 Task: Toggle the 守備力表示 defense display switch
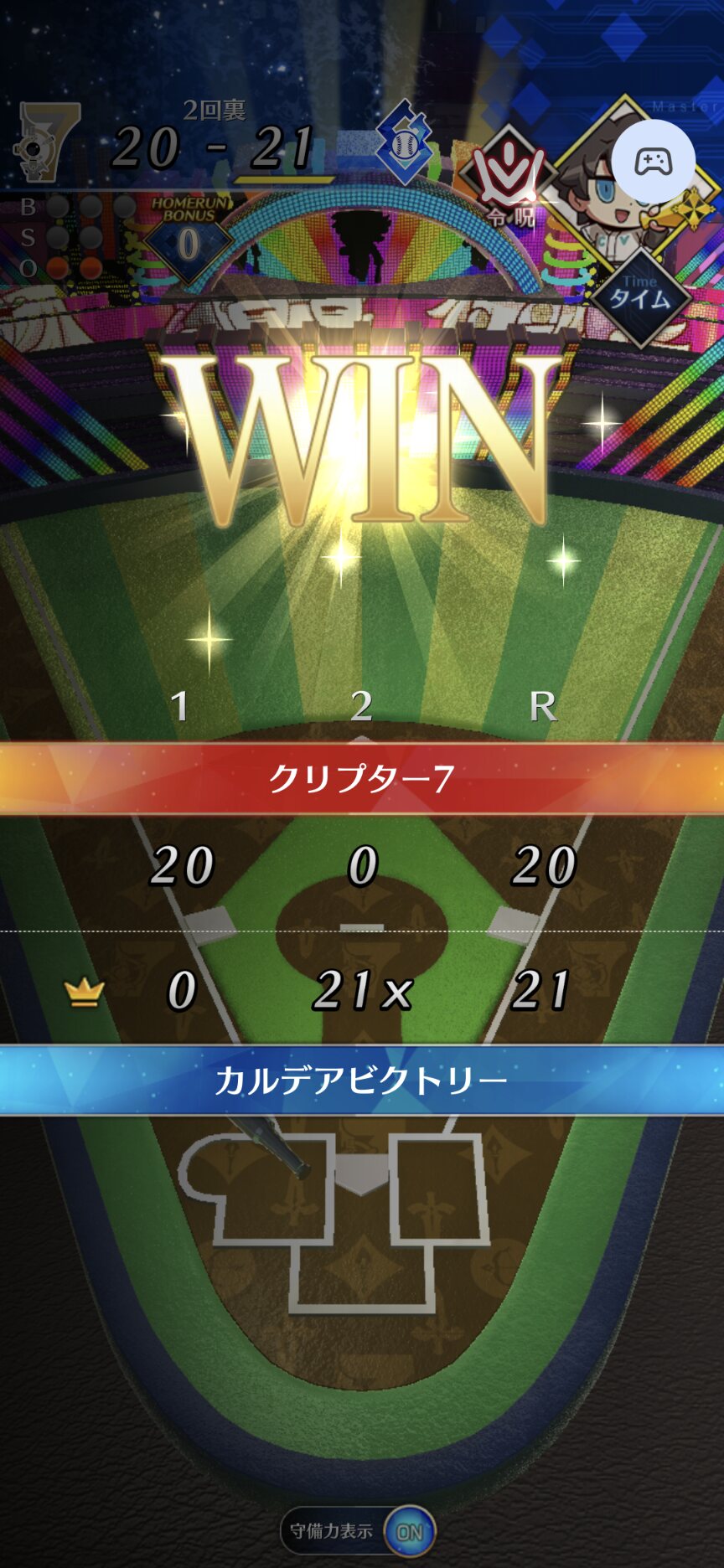408,1532
